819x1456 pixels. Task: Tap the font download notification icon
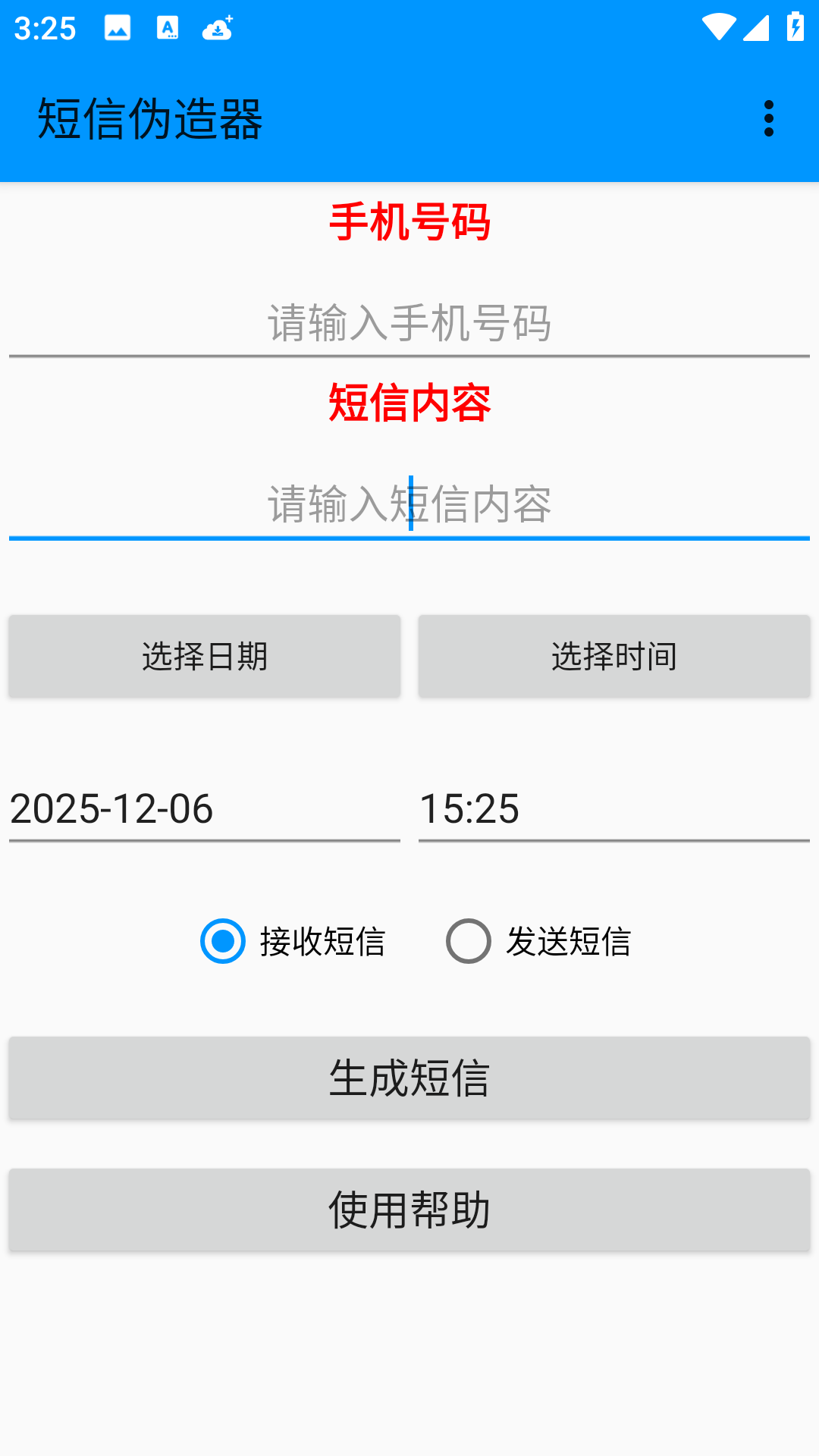pos(168,29)
